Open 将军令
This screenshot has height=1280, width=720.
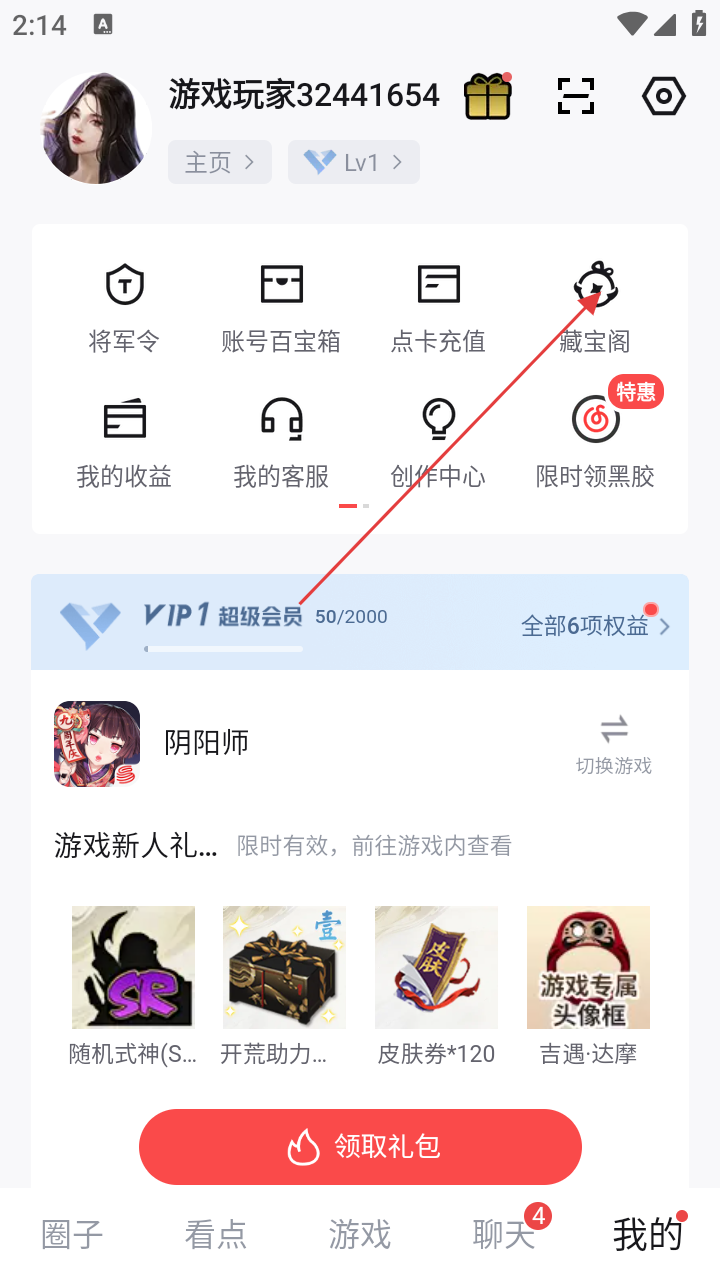(x=125, y=307)
